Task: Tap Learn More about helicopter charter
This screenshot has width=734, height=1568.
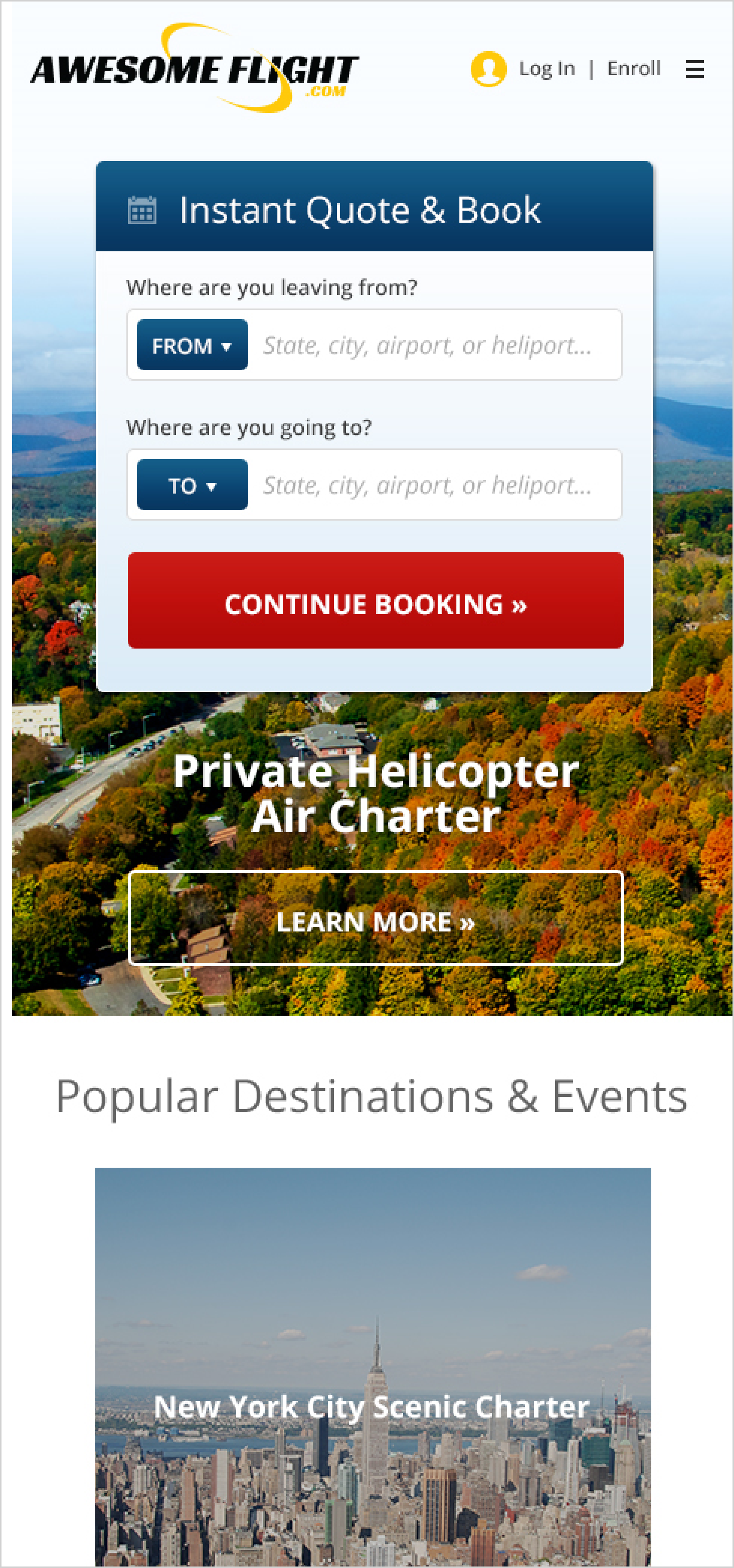Action: [x=376, y=918]
